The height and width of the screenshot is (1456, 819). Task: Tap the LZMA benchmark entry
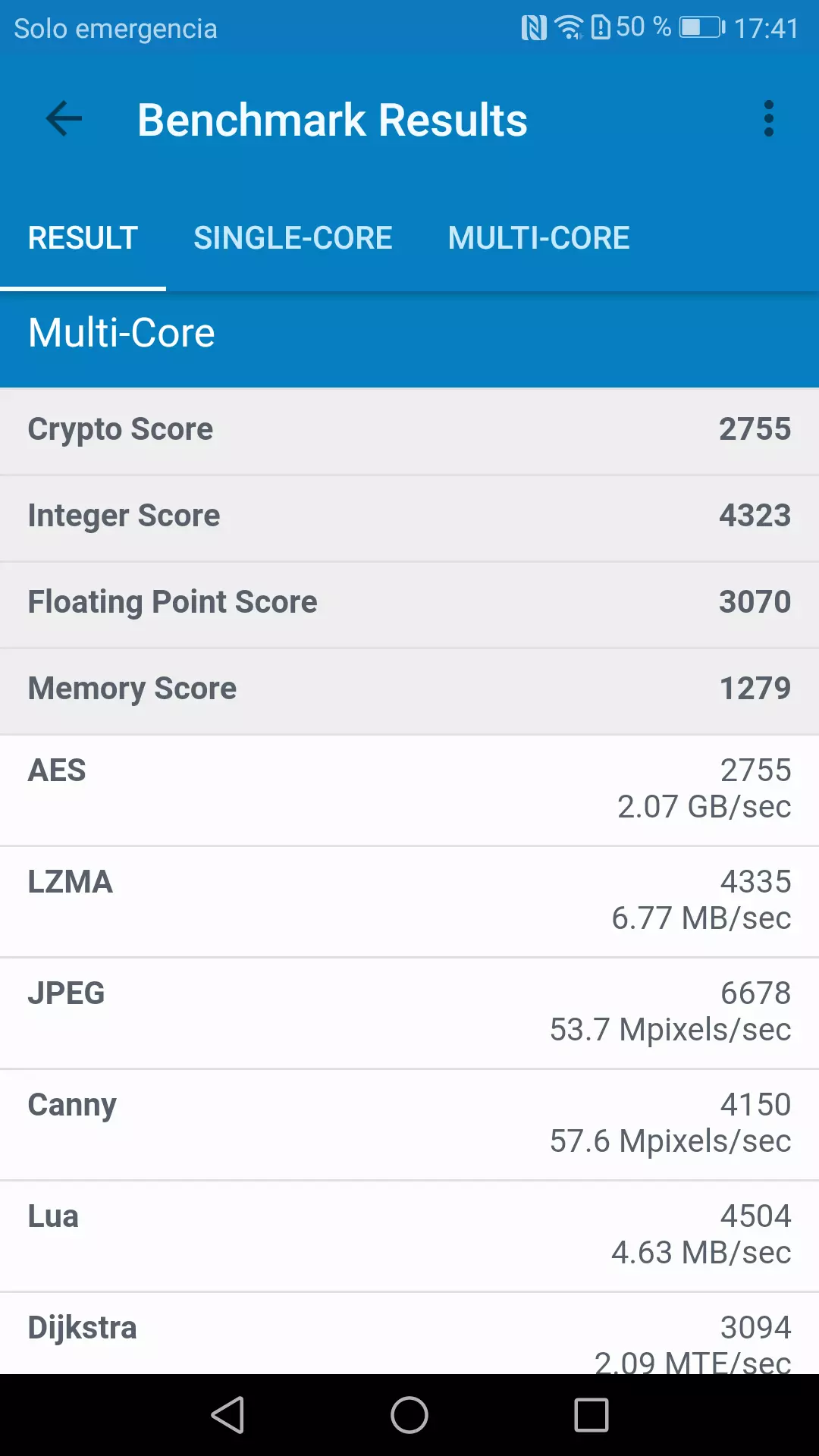click(x=409, y=899)
